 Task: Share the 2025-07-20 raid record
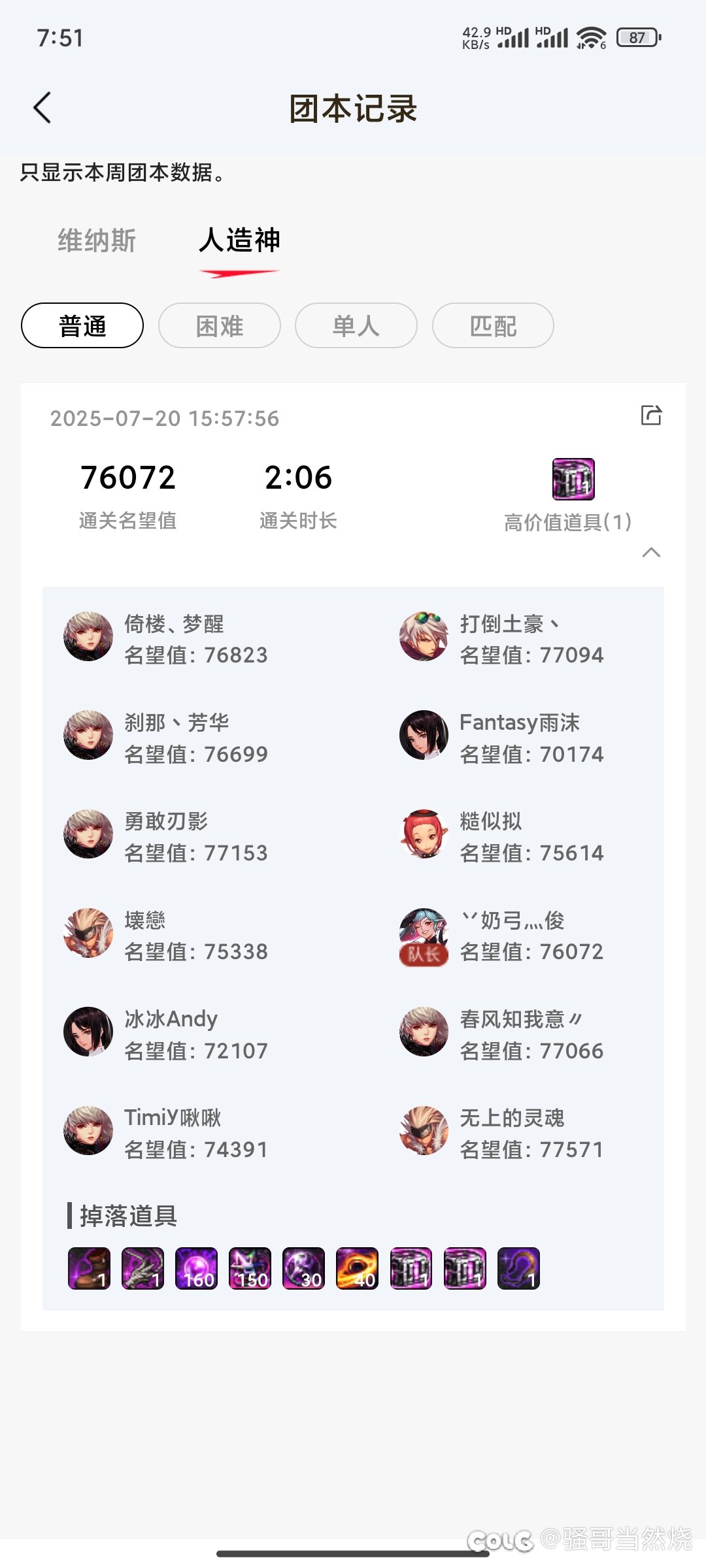pyautogui.click(x=651, y=415)
